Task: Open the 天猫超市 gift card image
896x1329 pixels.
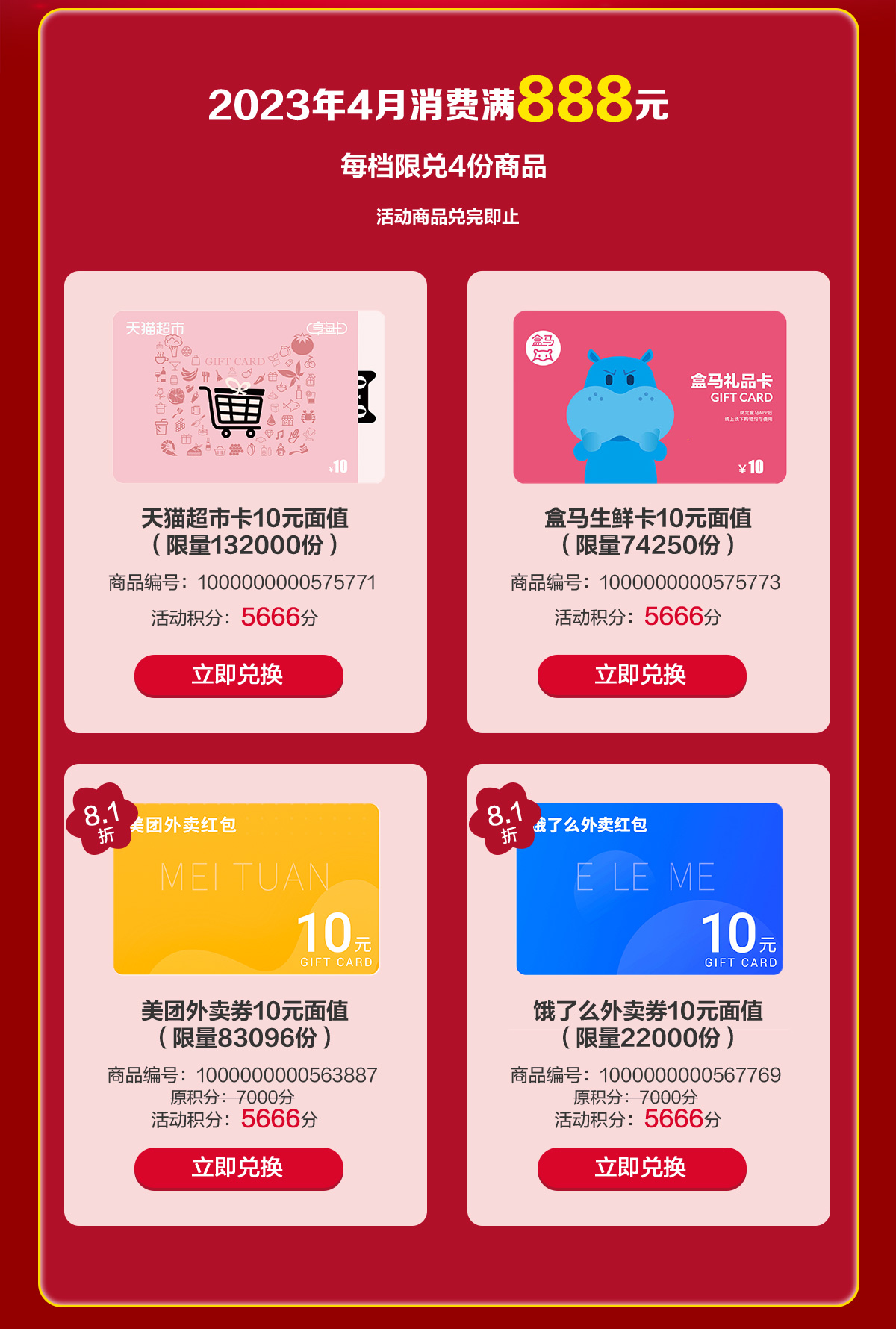Action: coord(249,396)
